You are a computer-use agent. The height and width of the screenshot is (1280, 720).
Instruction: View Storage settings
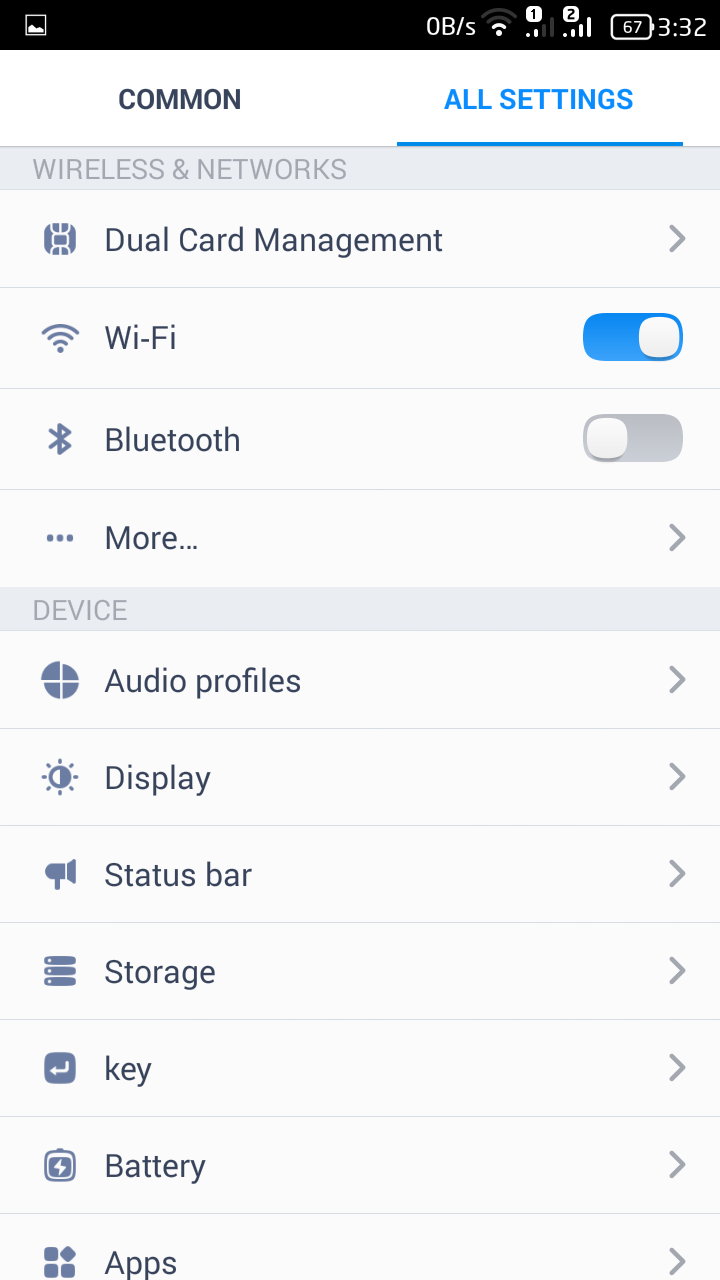(360, 971)
